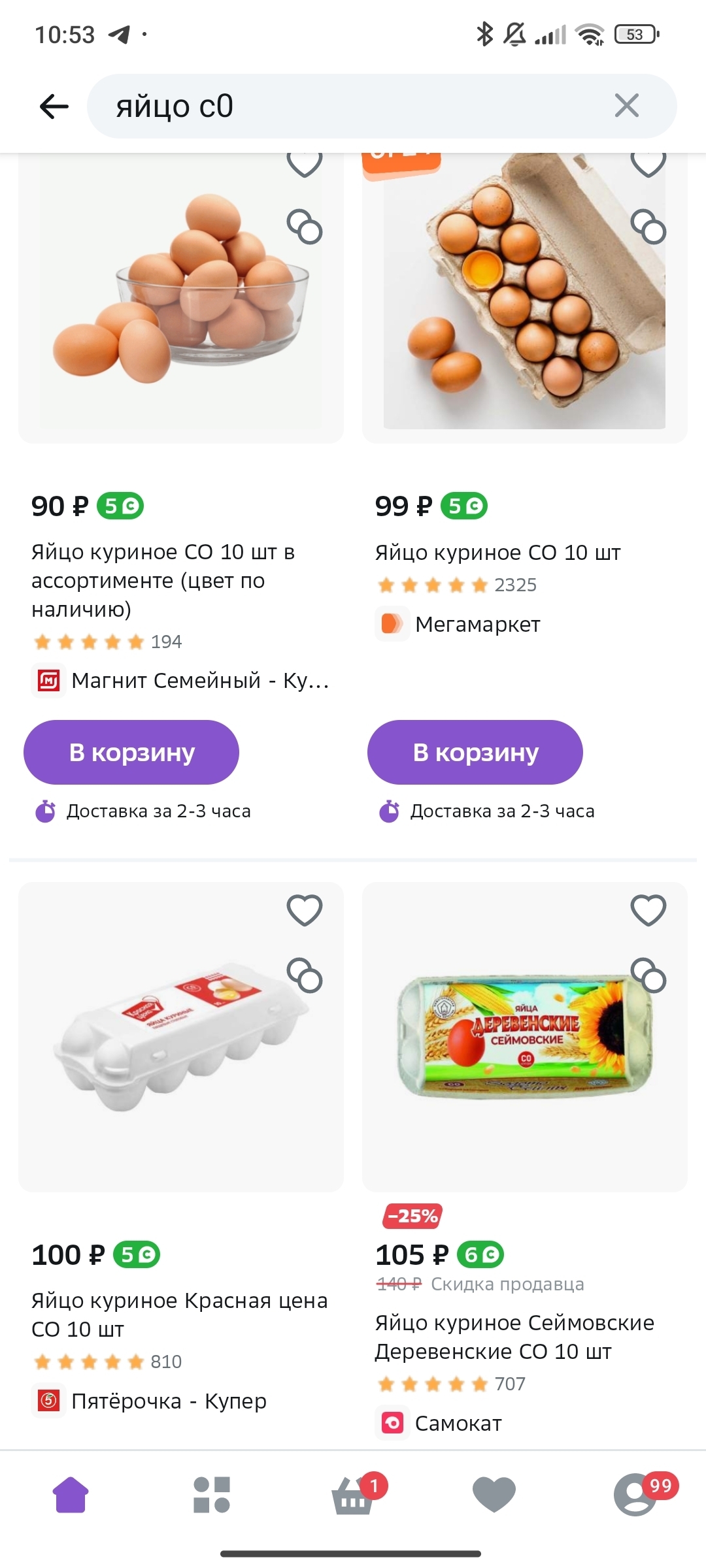Compare the Красная цена eggs via the circles icon
This screenshot has width=706, height=1568.
tap(305, 975)
